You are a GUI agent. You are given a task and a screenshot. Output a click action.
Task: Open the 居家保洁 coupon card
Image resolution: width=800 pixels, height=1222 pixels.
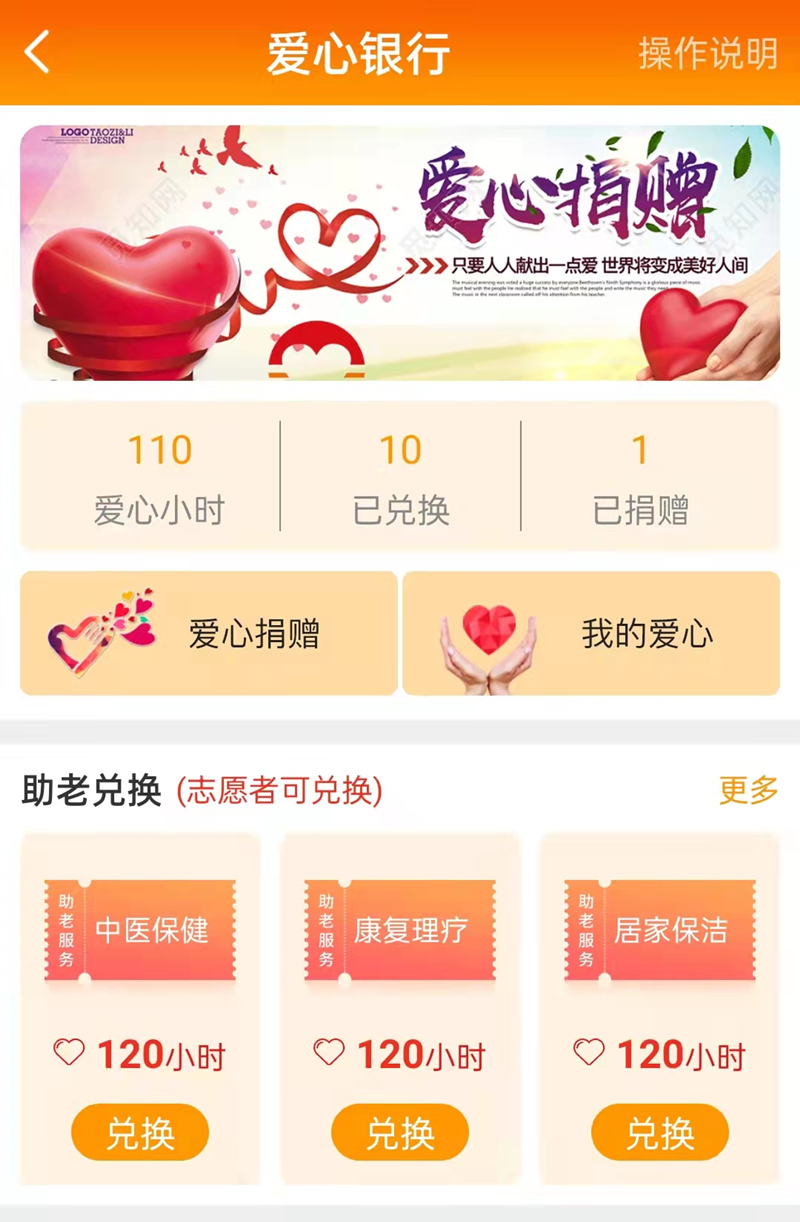click(x=660, y=931)
